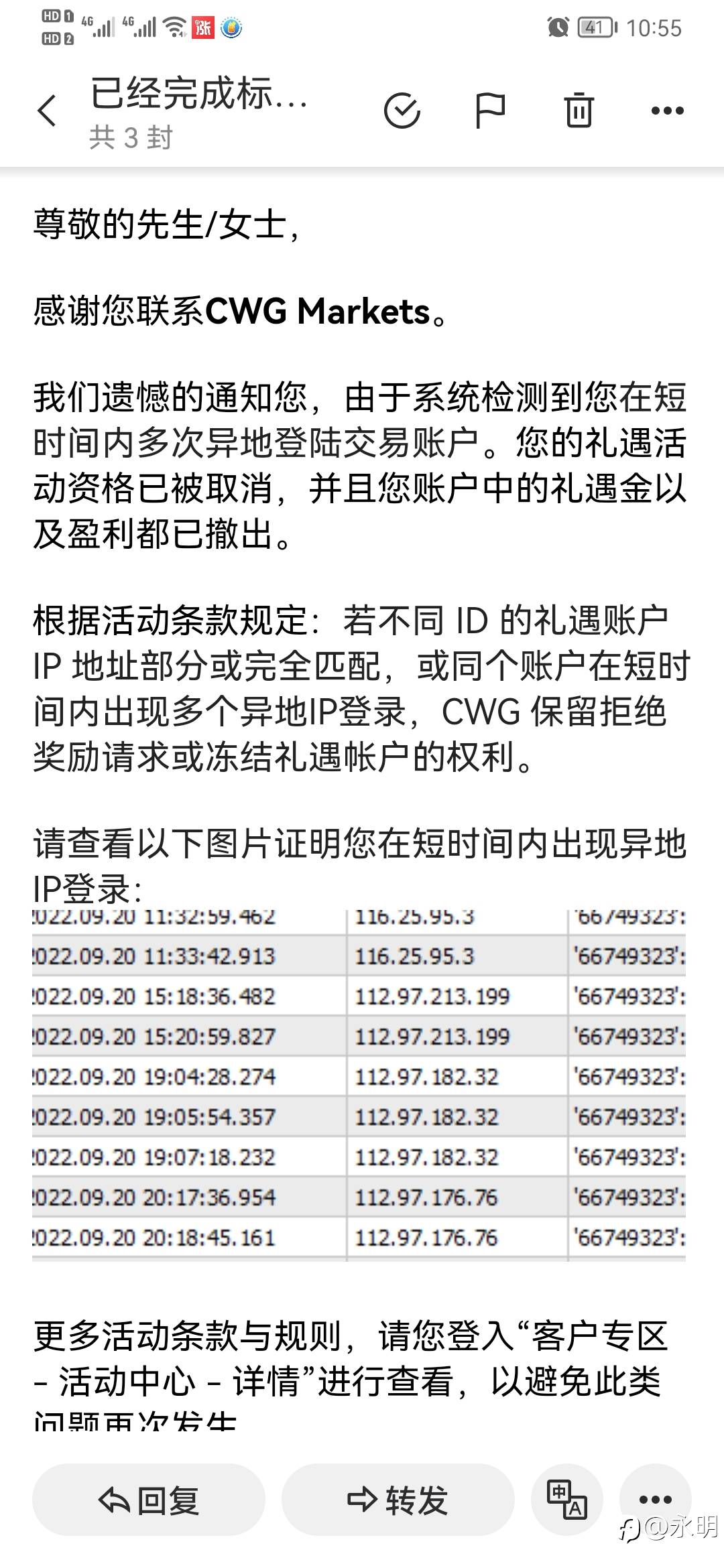Translate the email with the translate icon
724x1568 pixels.
coord(567,1500)
